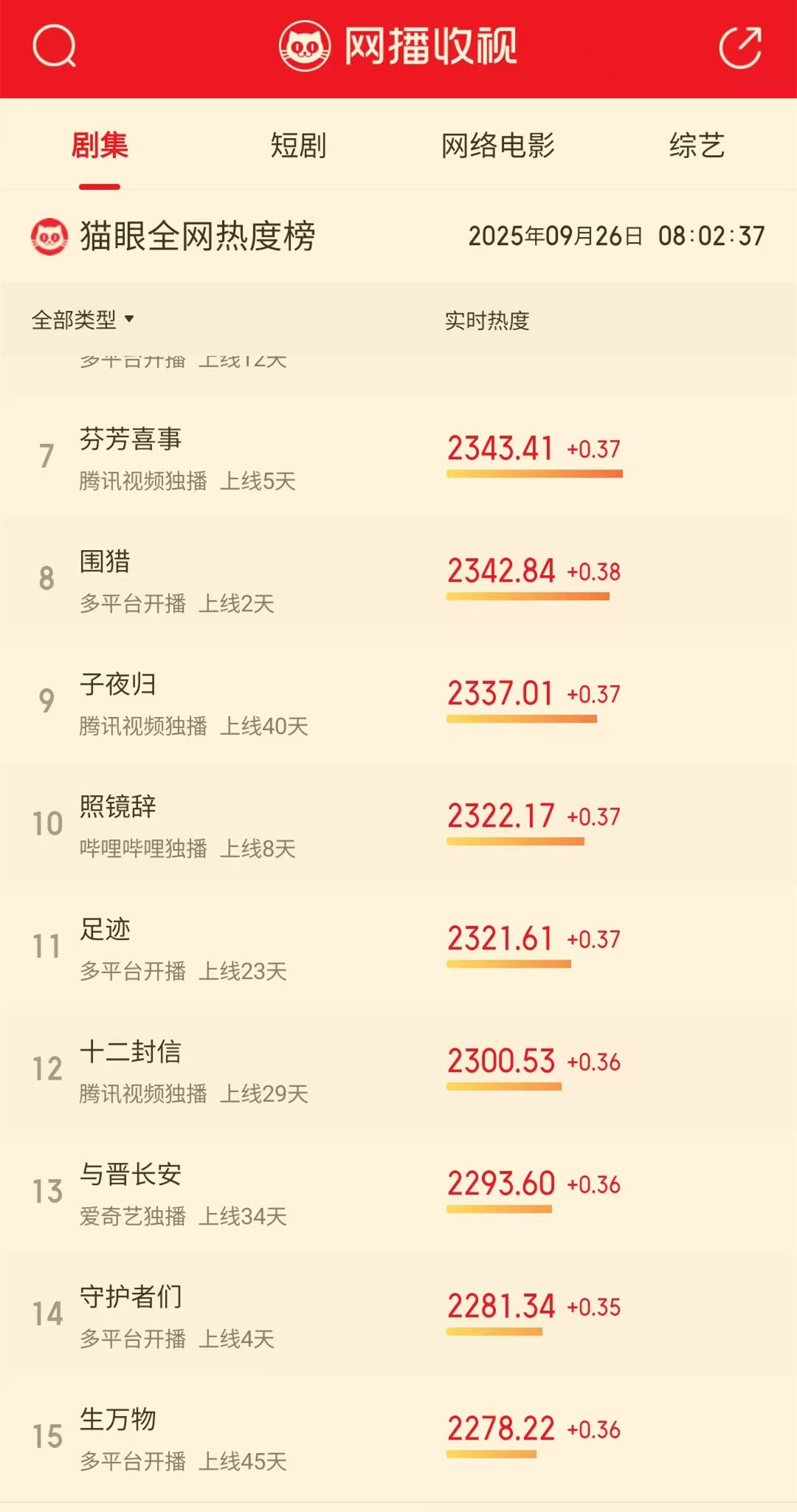The width and height of the screenshot is (797, 1512).
Task: Switch to the 短剧 tab
Action: click(x=298, y=145)
